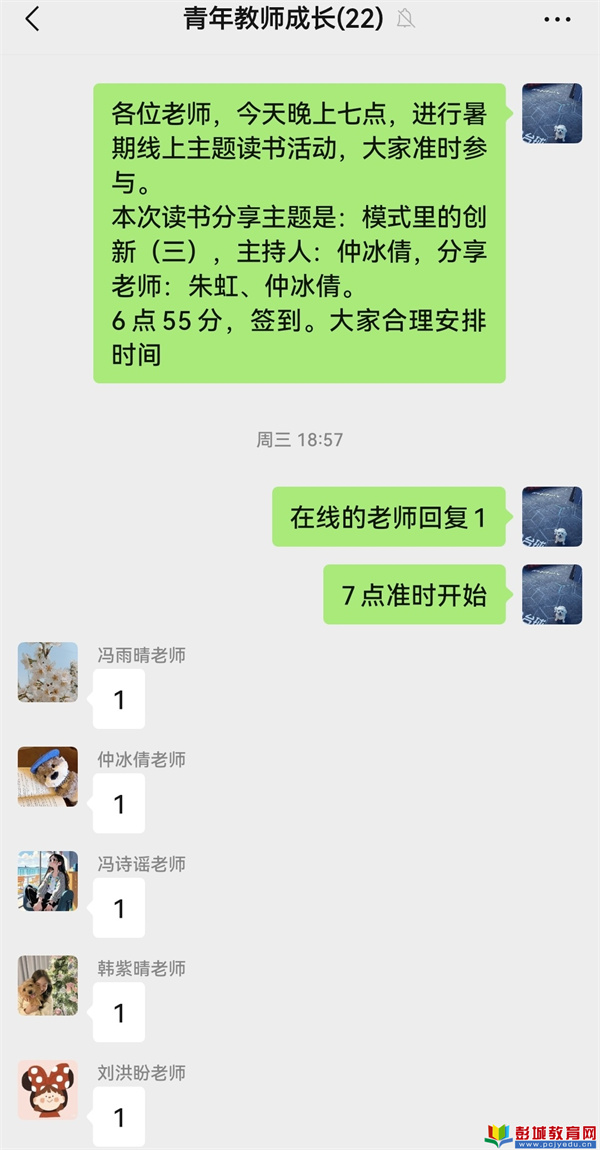
Task: Go back from the group chat
Action: (x=33, y=19)
